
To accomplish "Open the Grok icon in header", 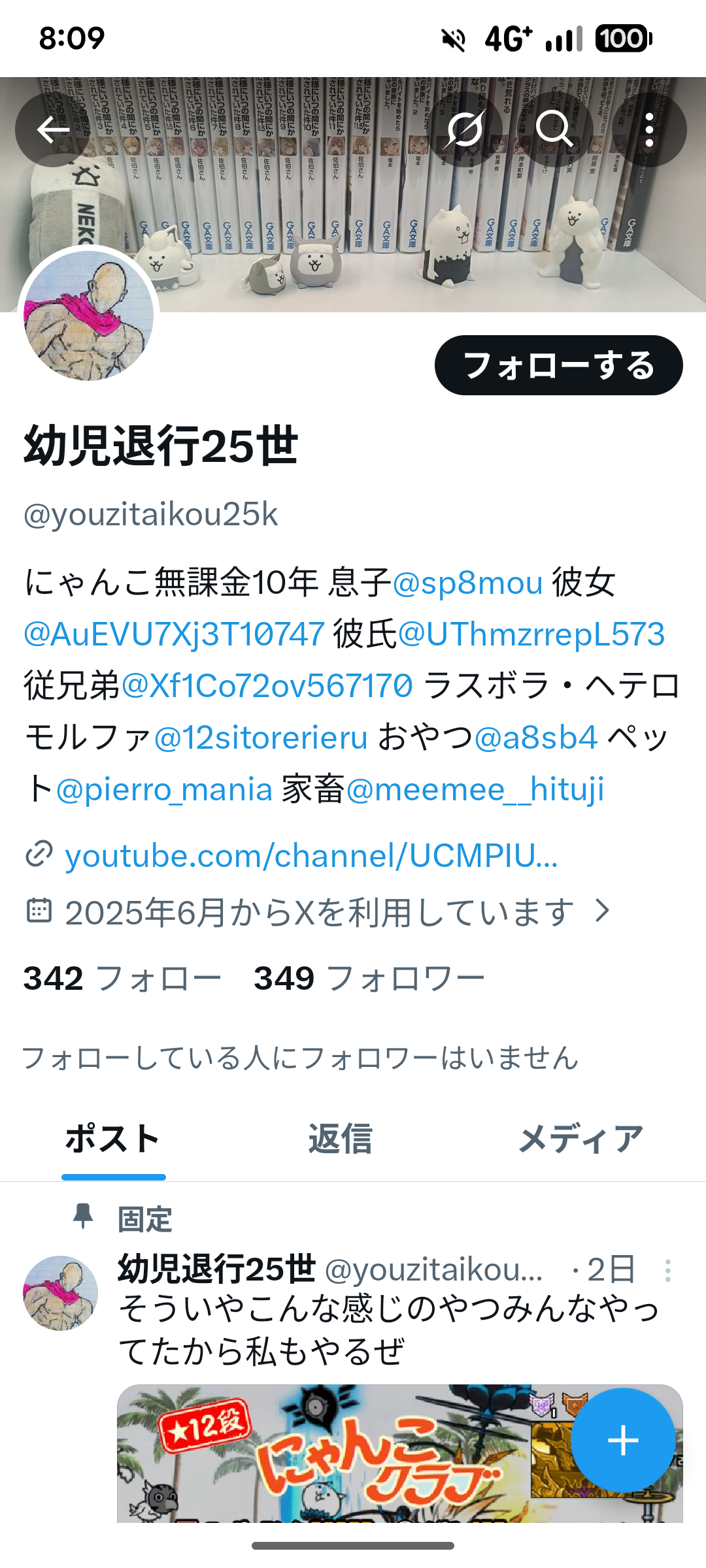I will (465, 129).
